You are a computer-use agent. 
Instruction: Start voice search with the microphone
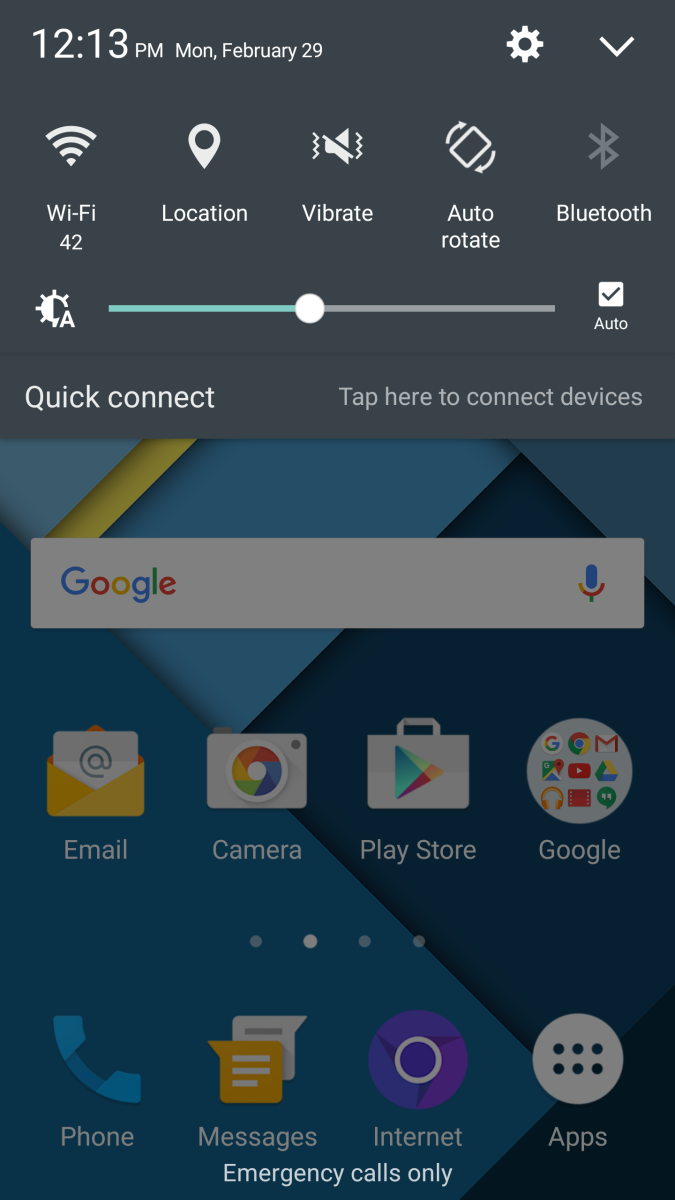(592, 583)
